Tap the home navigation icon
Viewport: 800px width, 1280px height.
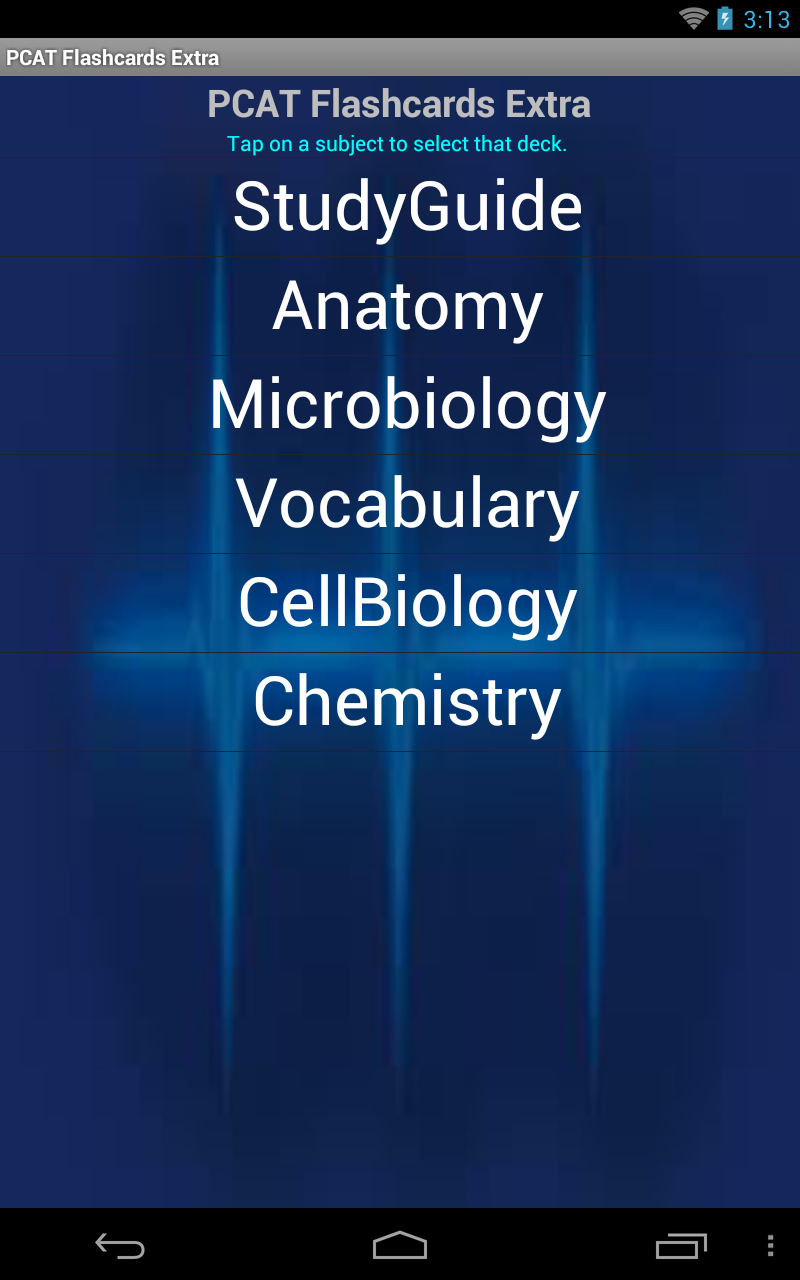click(398, 1247)
